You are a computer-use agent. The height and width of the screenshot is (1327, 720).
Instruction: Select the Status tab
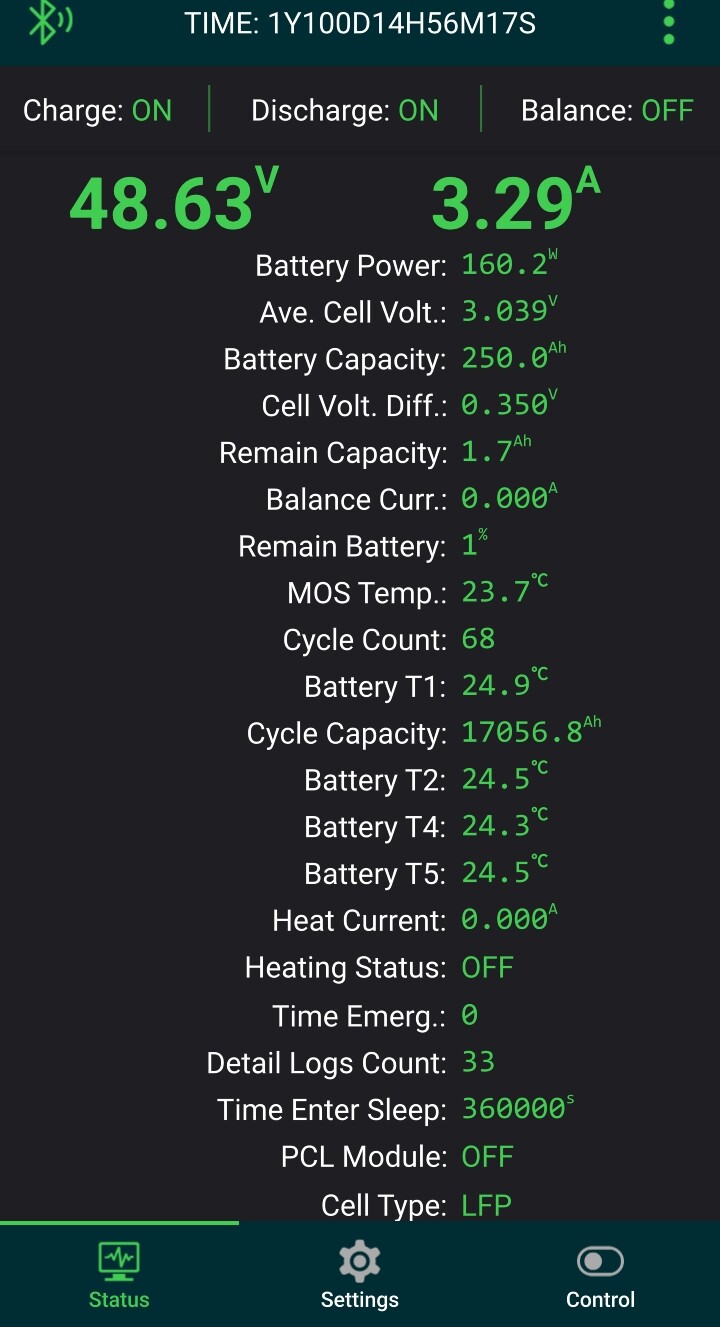[x=119, y=1275]
